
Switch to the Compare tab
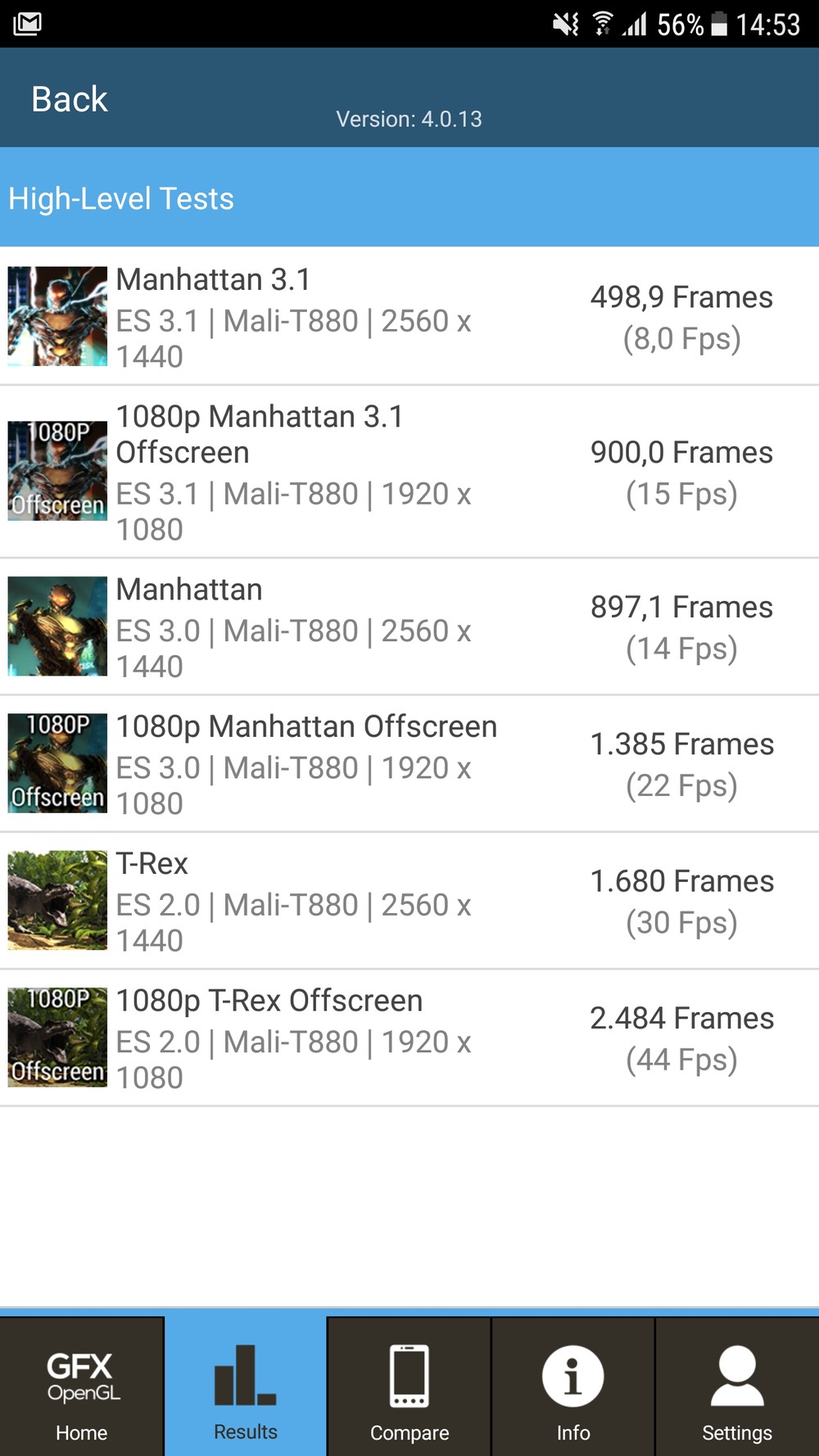tap(409, 1387)
